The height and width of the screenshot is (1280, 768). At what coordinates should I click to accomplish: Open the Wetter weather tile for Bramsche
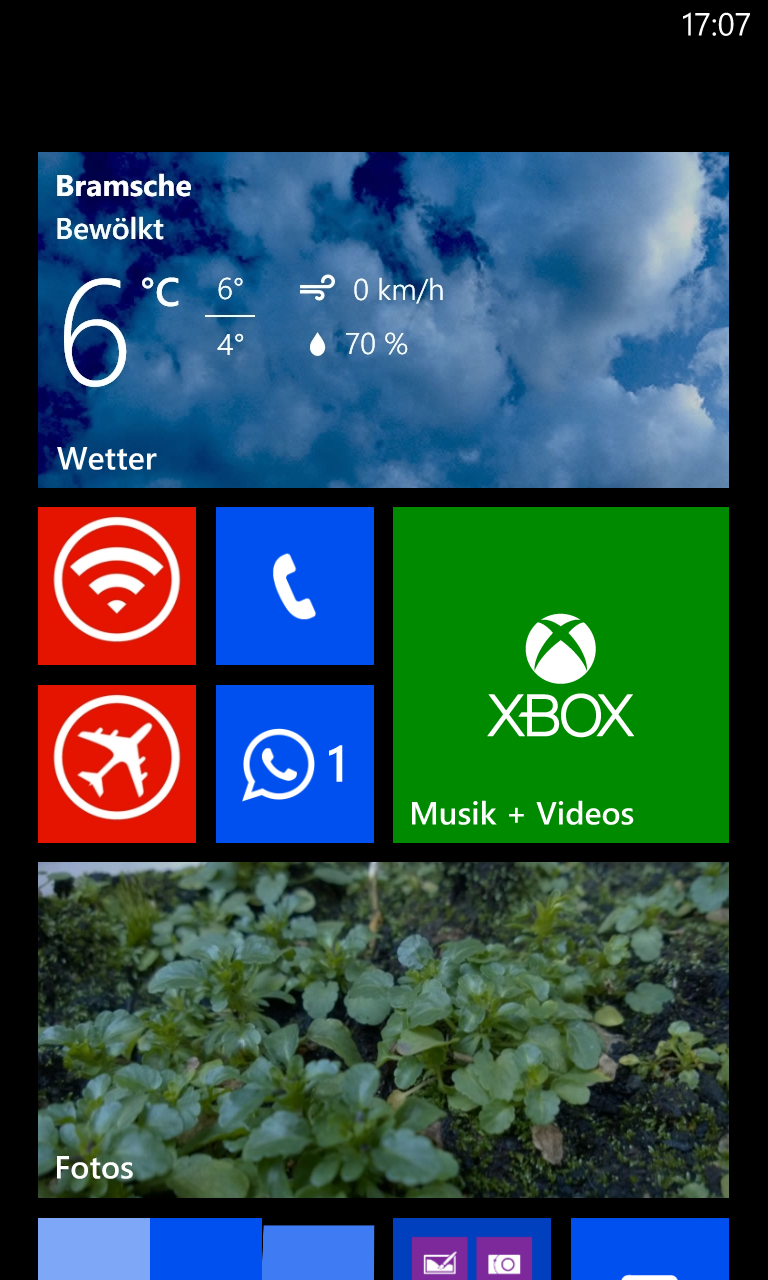[383, 320]
